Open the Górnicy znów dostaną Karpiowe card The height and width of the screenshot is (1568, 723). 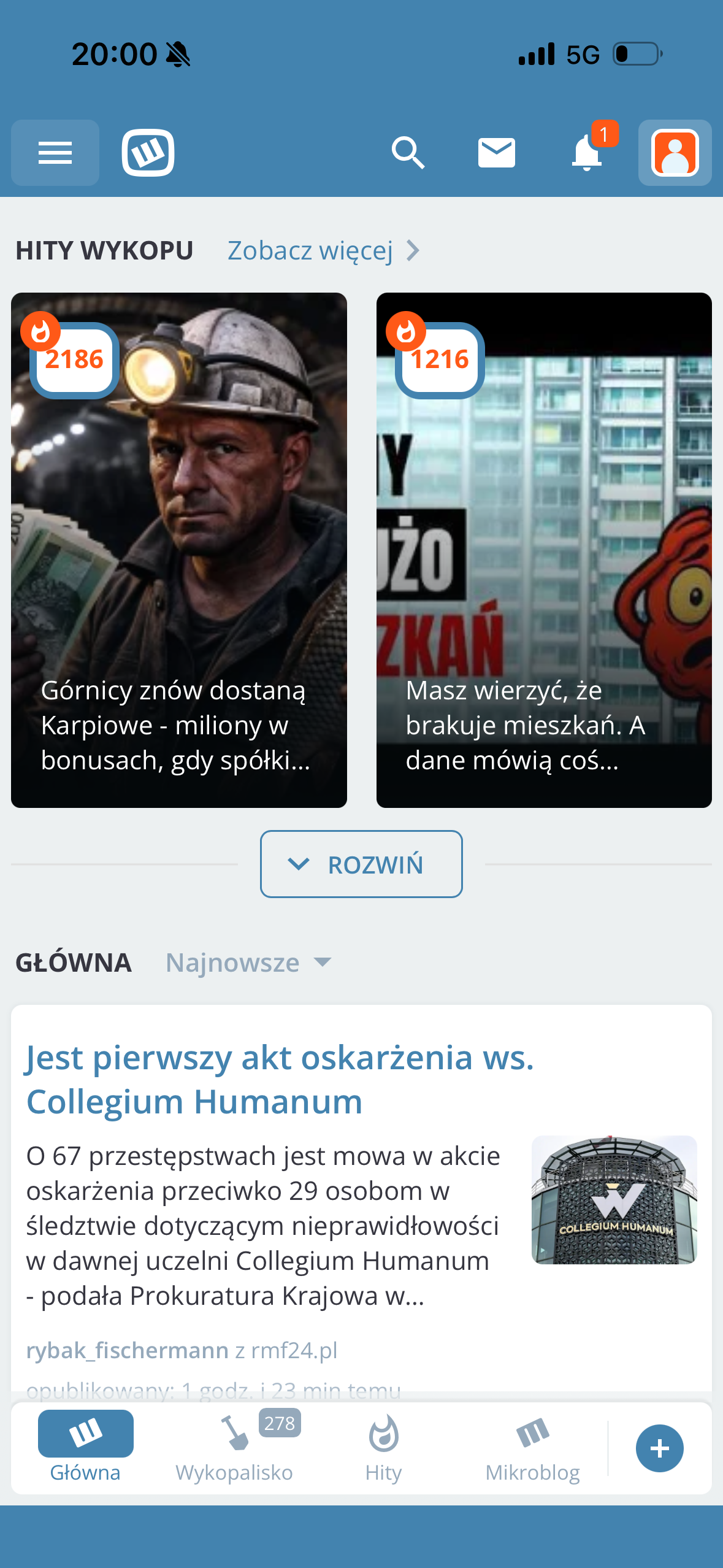click(179, 550)
